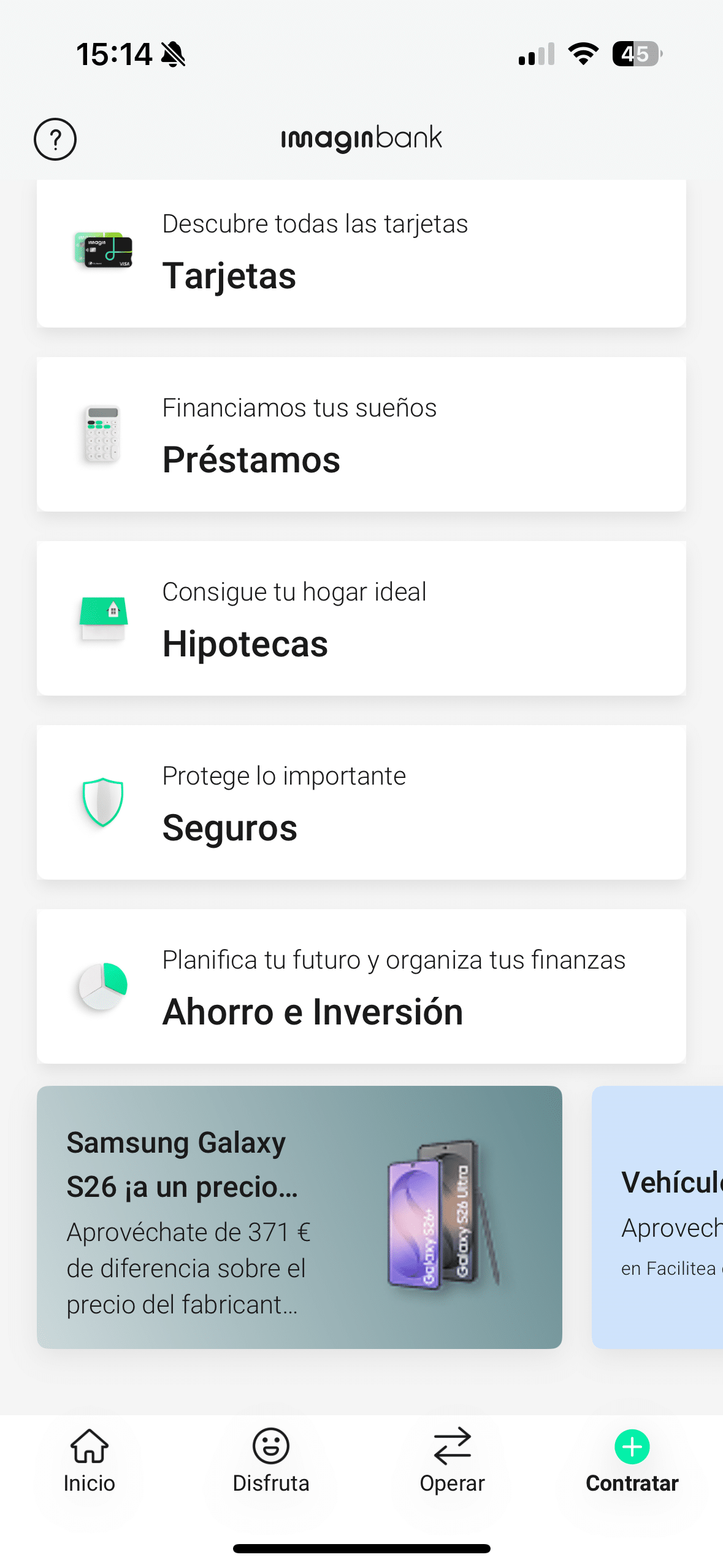This screenshot has height=1568, width=723.
Task: Open the Préstamos product card
Action: click(x=362, y=434)
